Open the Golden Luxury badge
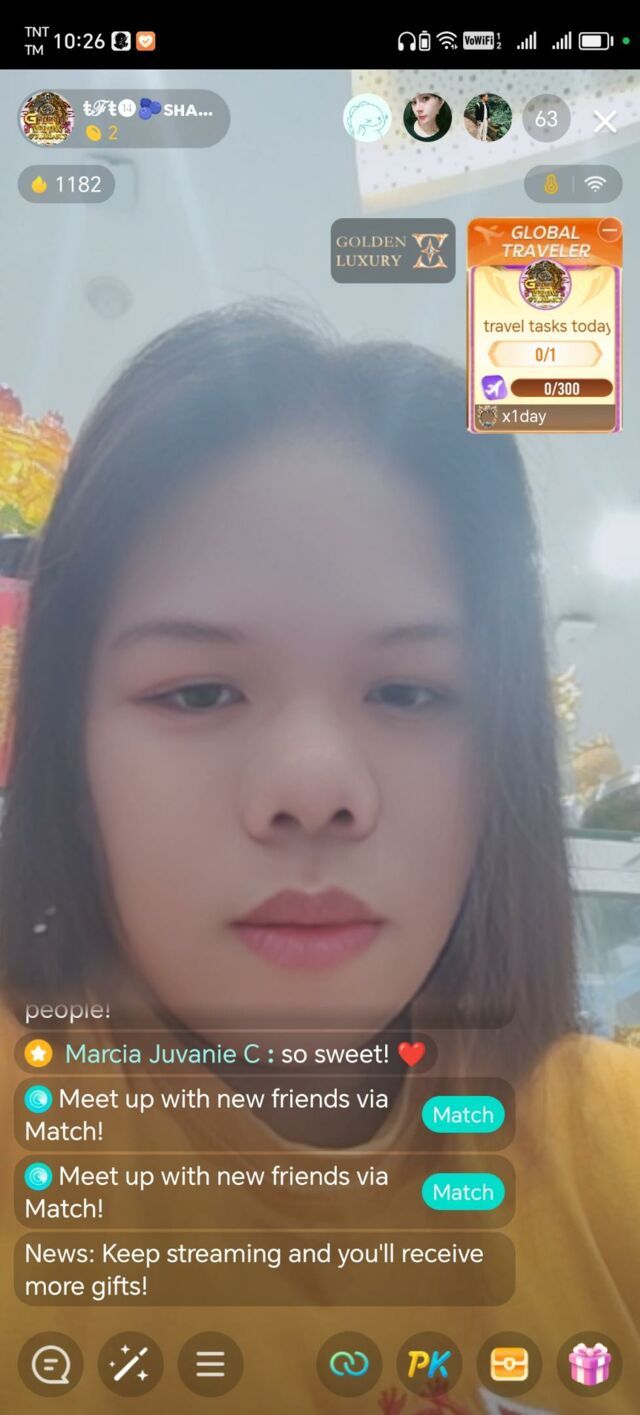Viewport: 640px width, 1415px height. click(x=392, y=251)
